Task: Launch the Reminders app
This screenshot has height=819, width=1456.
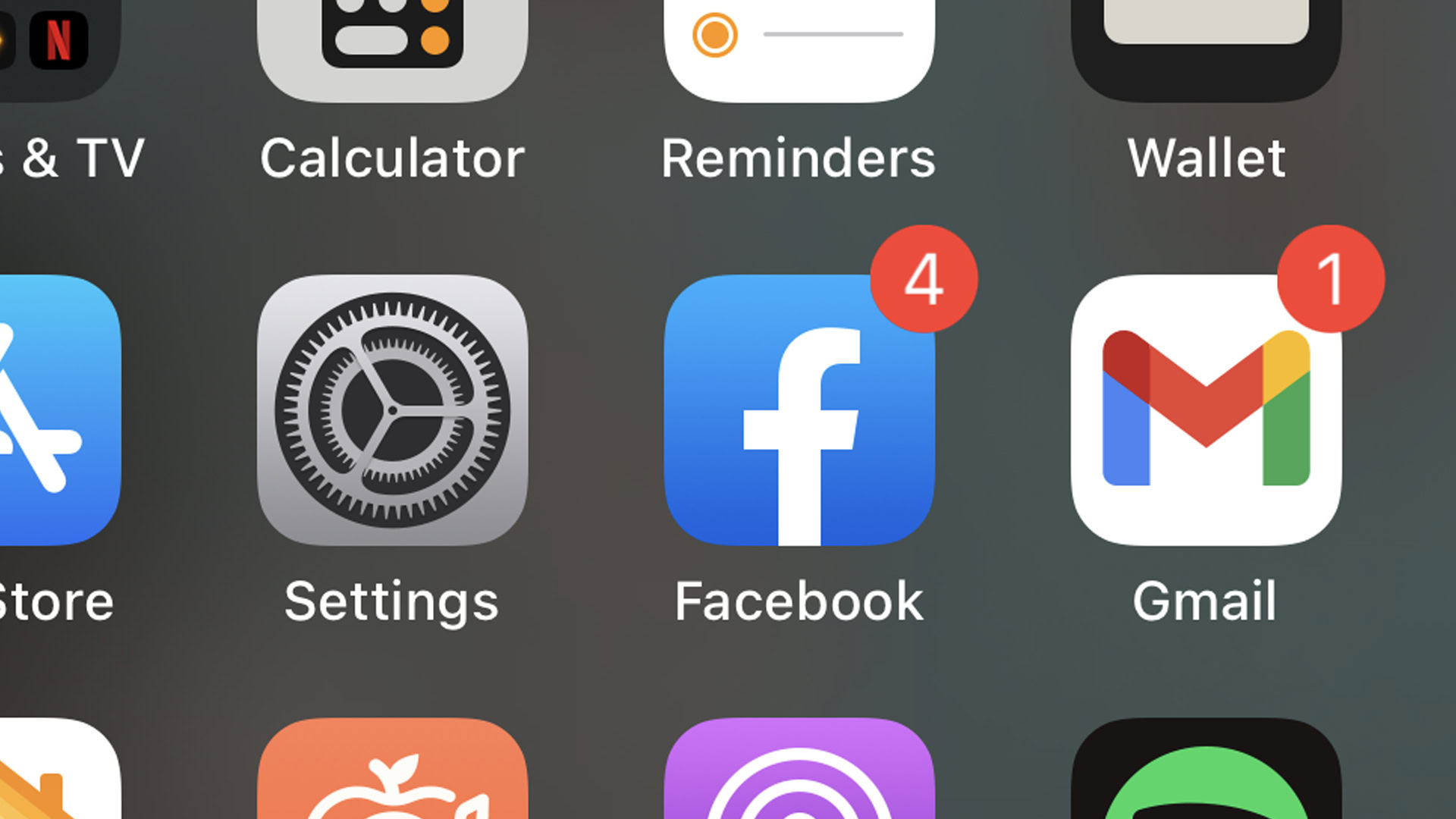Action: point(799,45)
